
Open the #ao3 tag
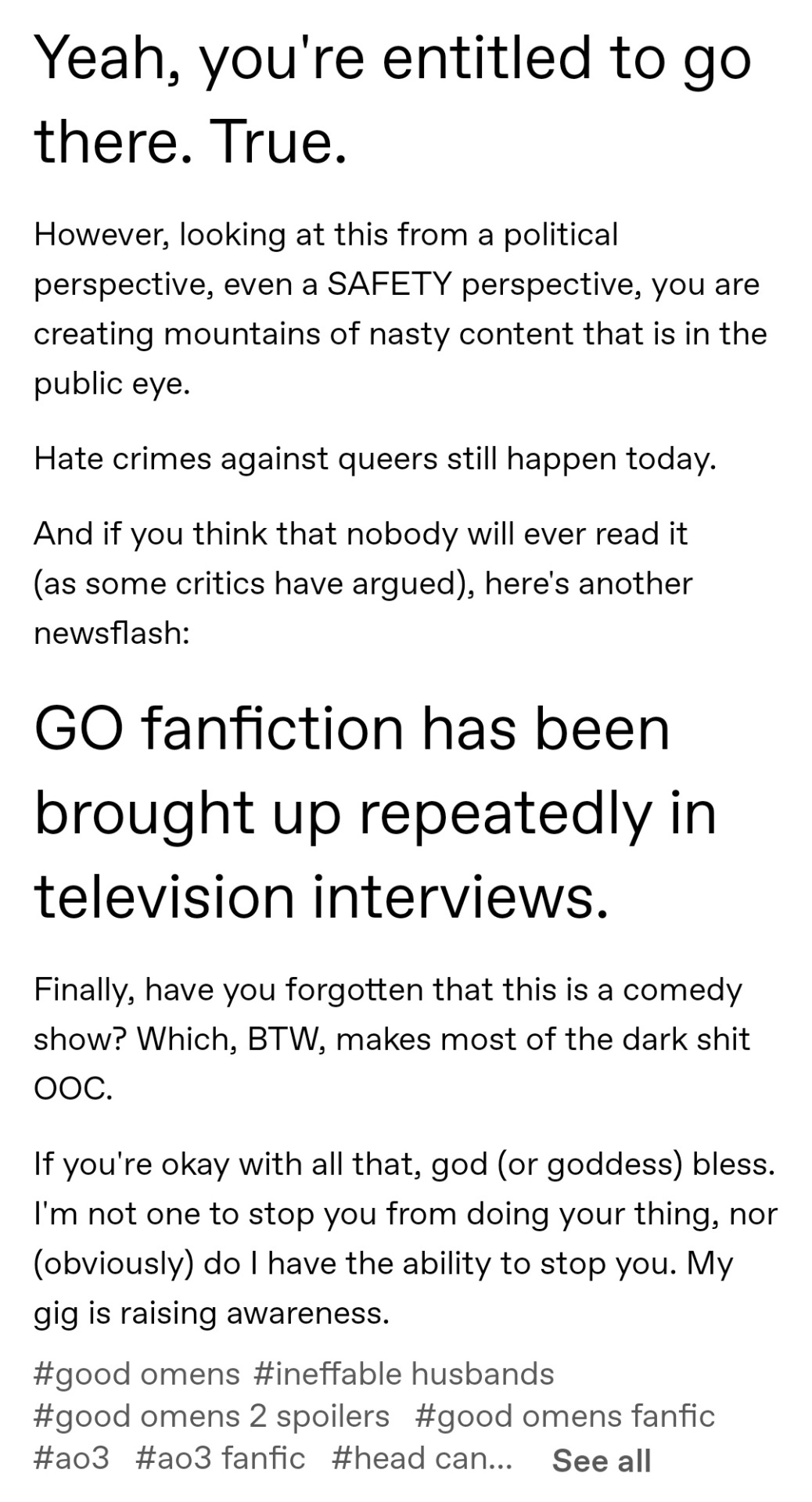point(72,1458)
